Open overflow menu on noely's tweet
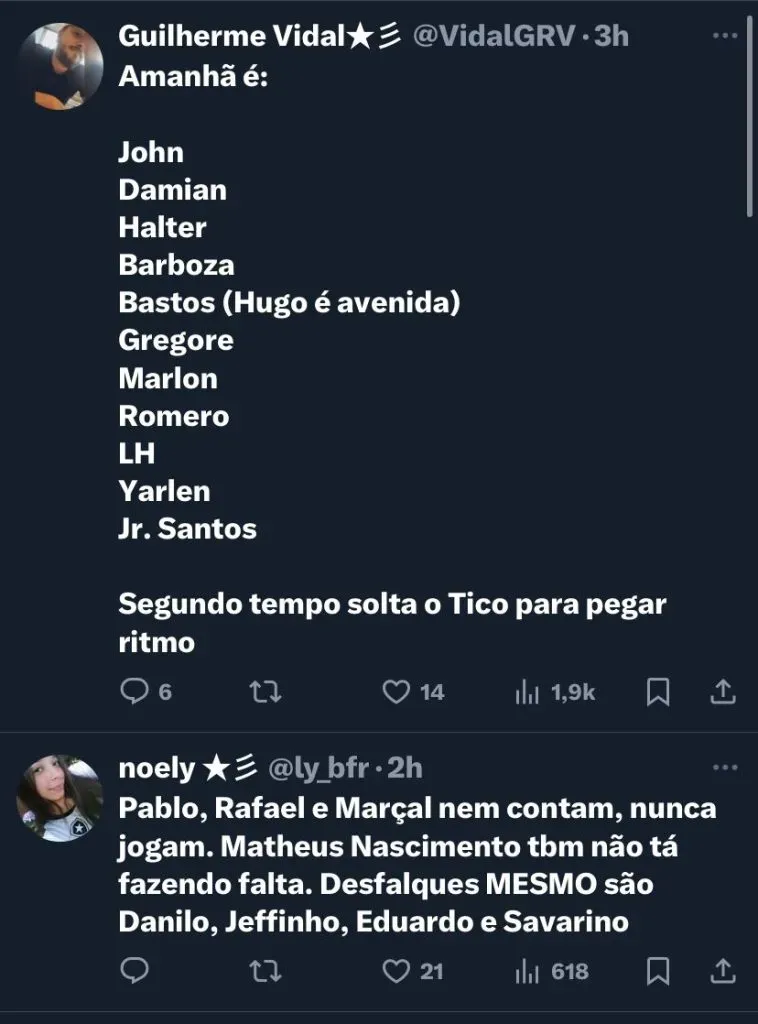 pyautogui.click(x=723, y=768)
